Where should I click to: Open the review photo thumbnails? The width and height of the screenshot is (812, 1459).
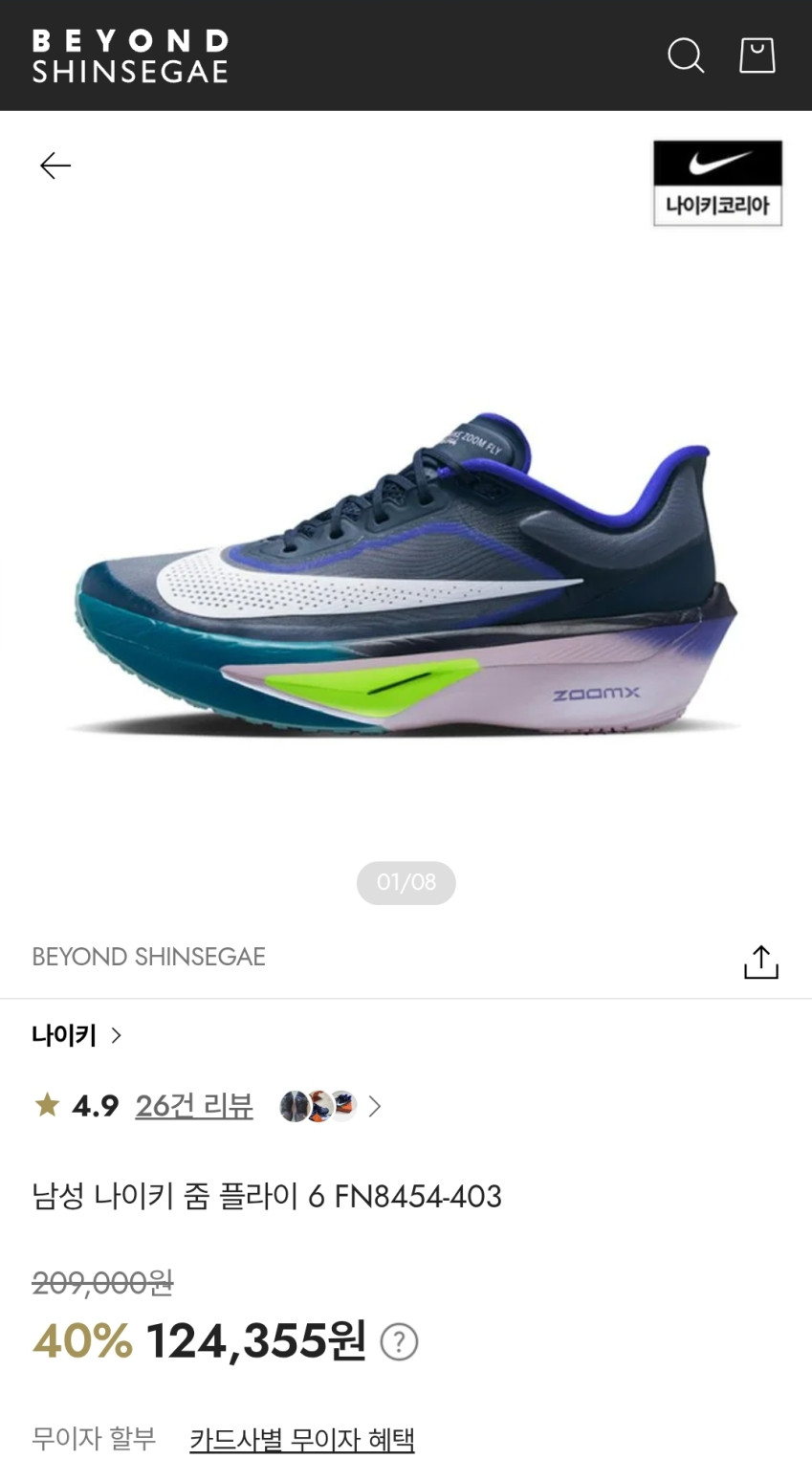[319, 1106]
